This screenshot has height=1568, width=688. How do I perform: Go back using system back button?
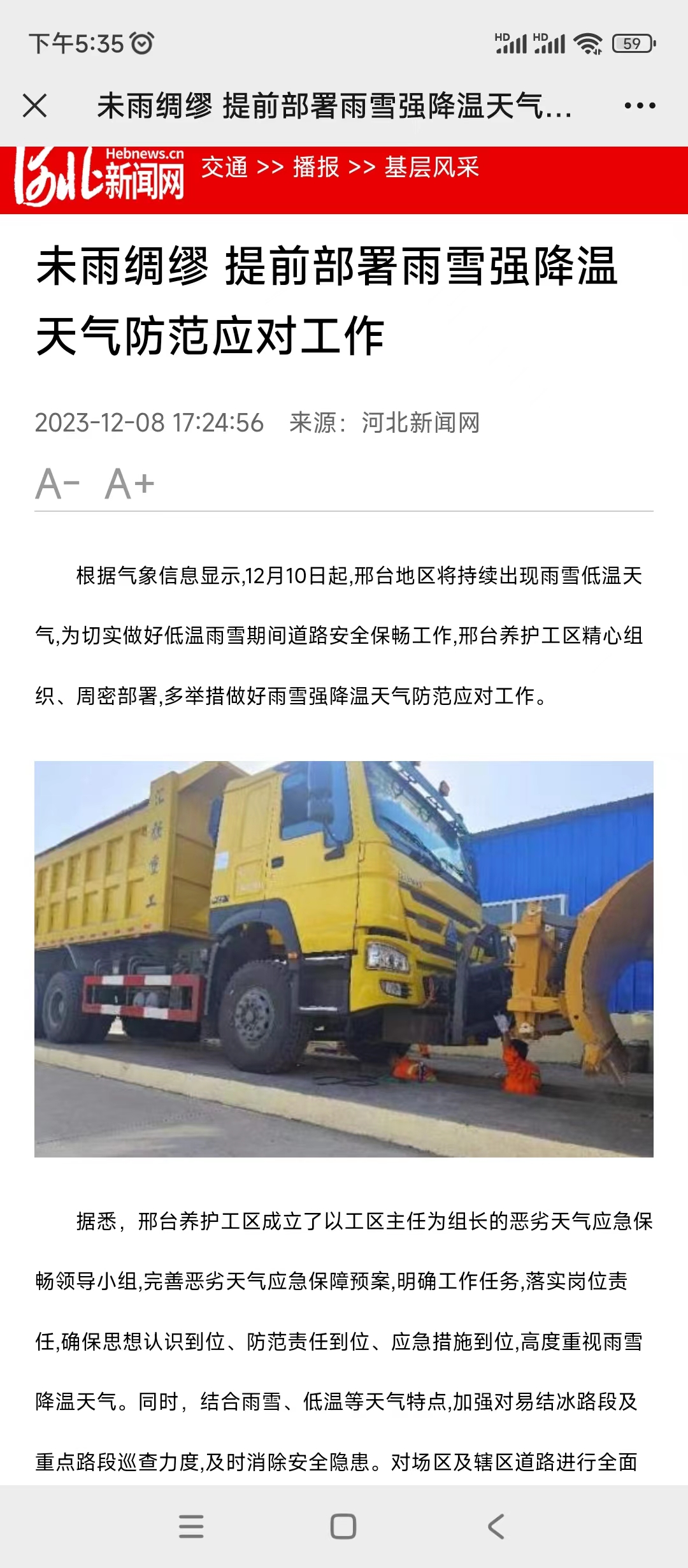click(x=496, y=1526)
